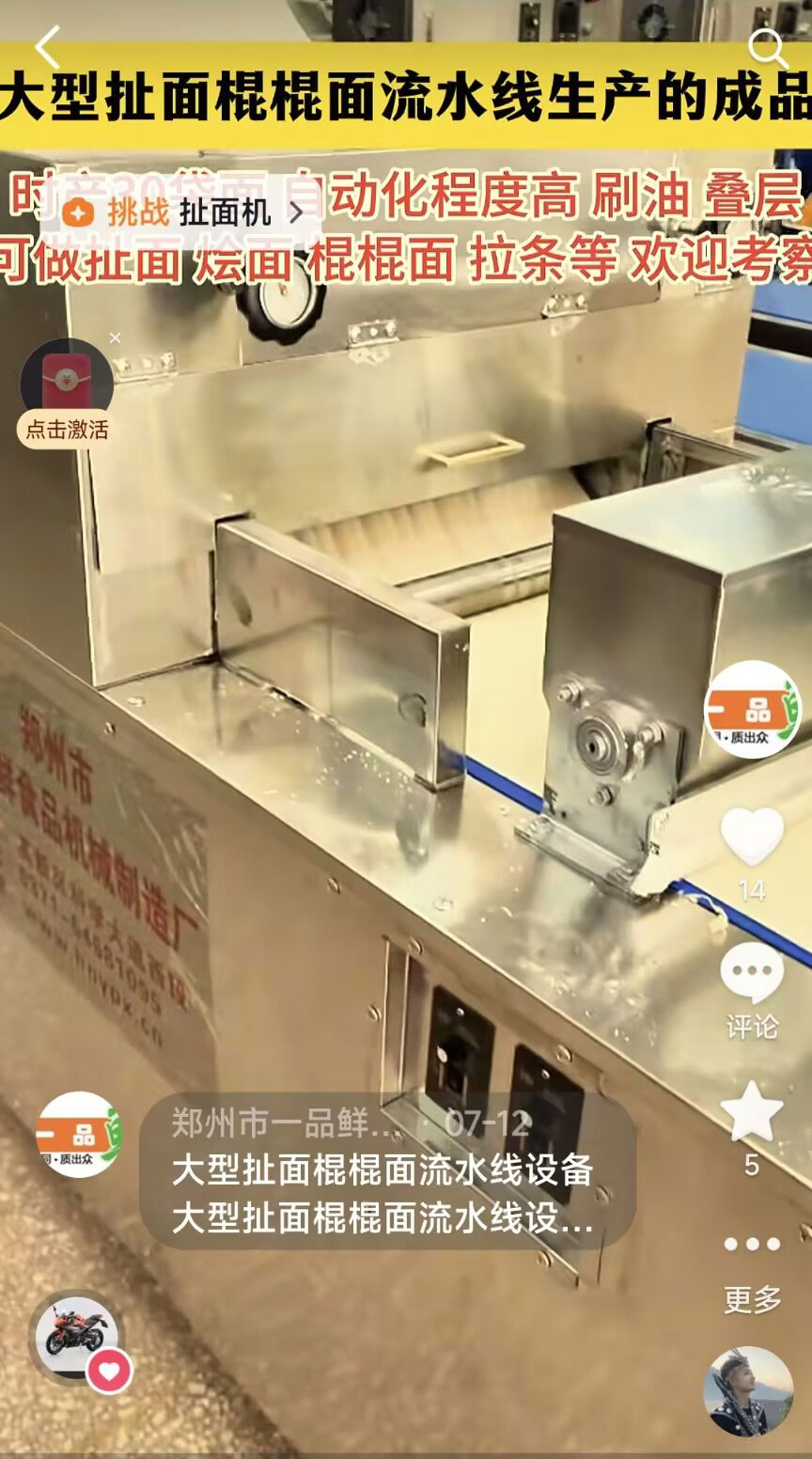Tap the 一品 avatar beside the caption

click(x=79, y=1135)
